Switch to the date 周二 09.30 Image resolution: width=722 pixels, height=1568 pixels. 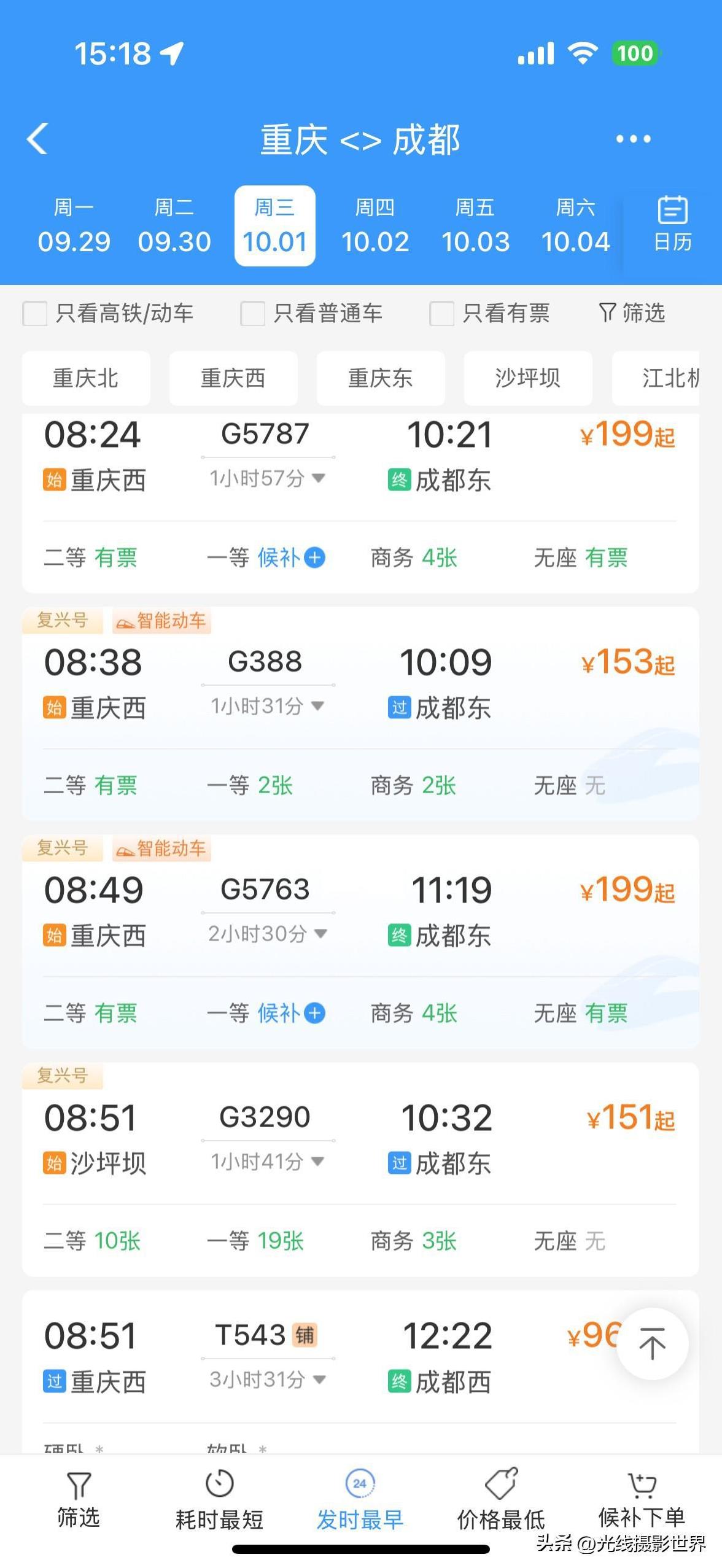point(174,226)
